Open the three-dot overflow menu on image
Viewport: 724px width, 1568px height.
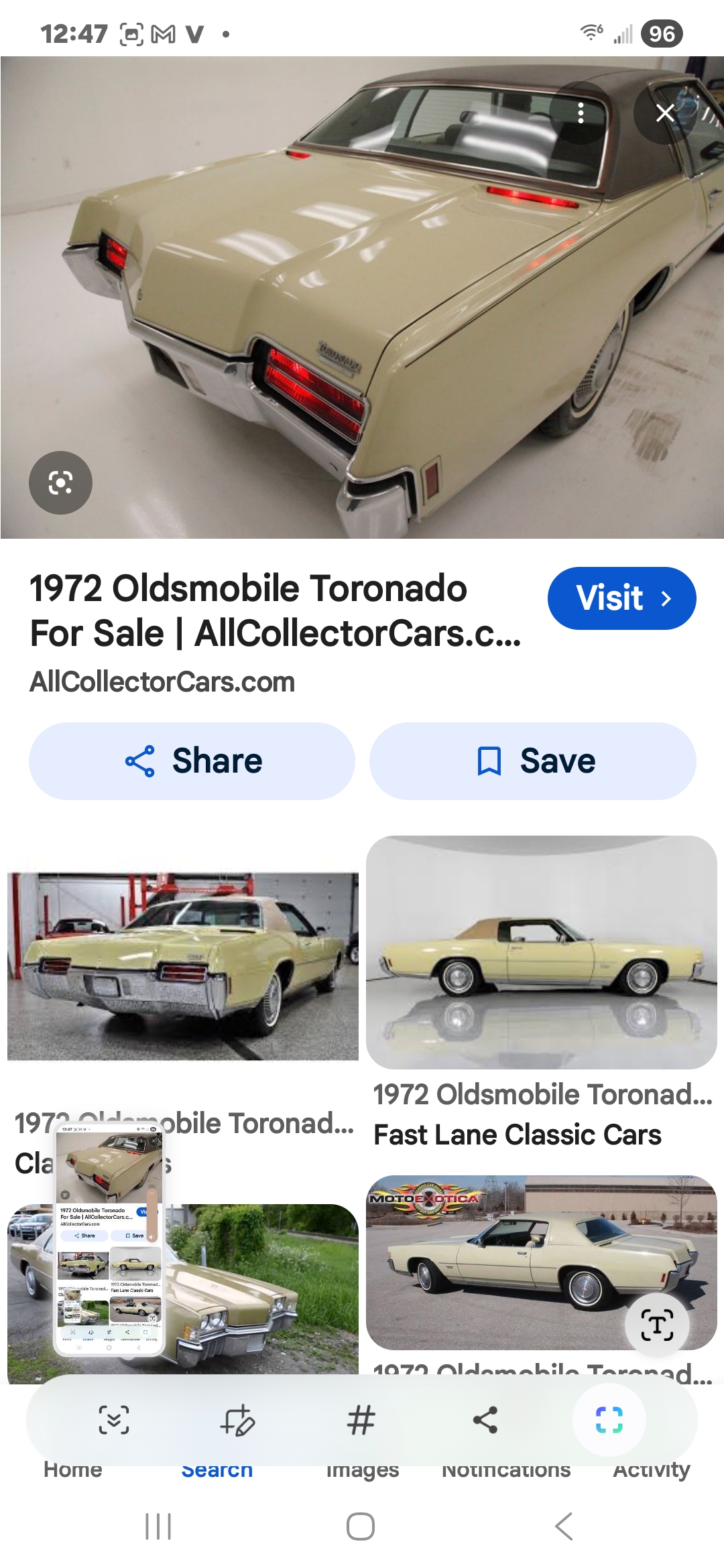pyautogui.click(x=581, y=113)
